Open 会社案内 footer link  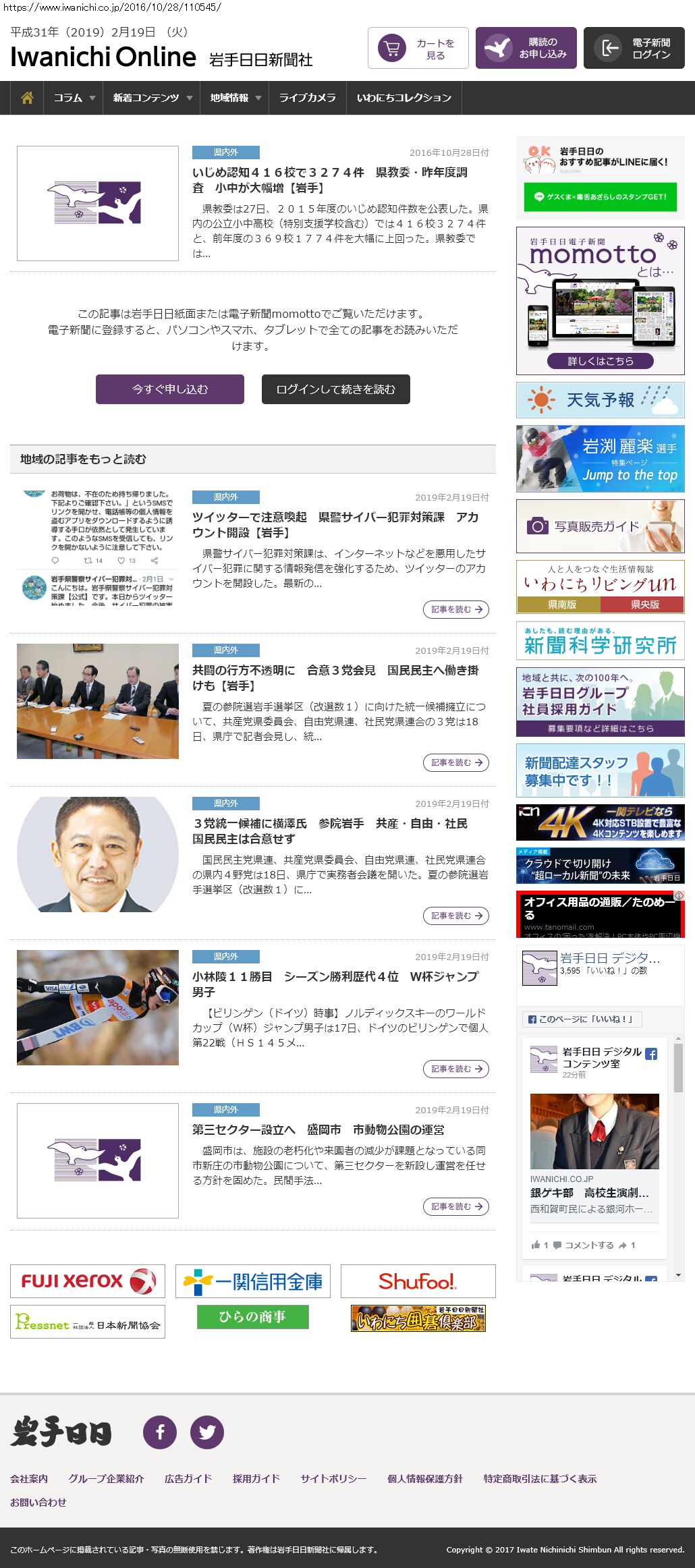[x=29, y=1479]
